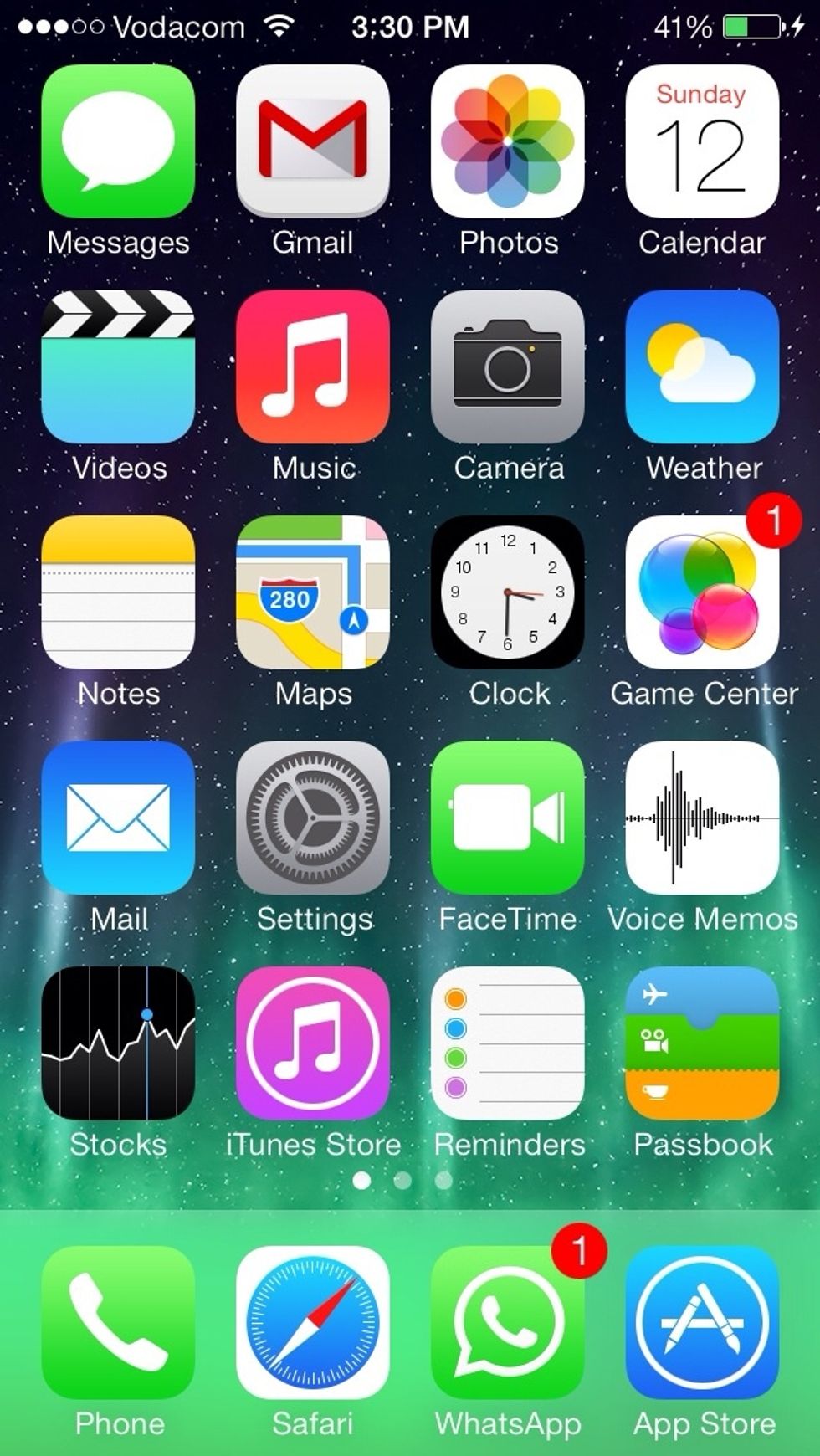Viewport: 820px width, 1456px height.
Task: Launch the Videos app
Action: coord(118,367)
